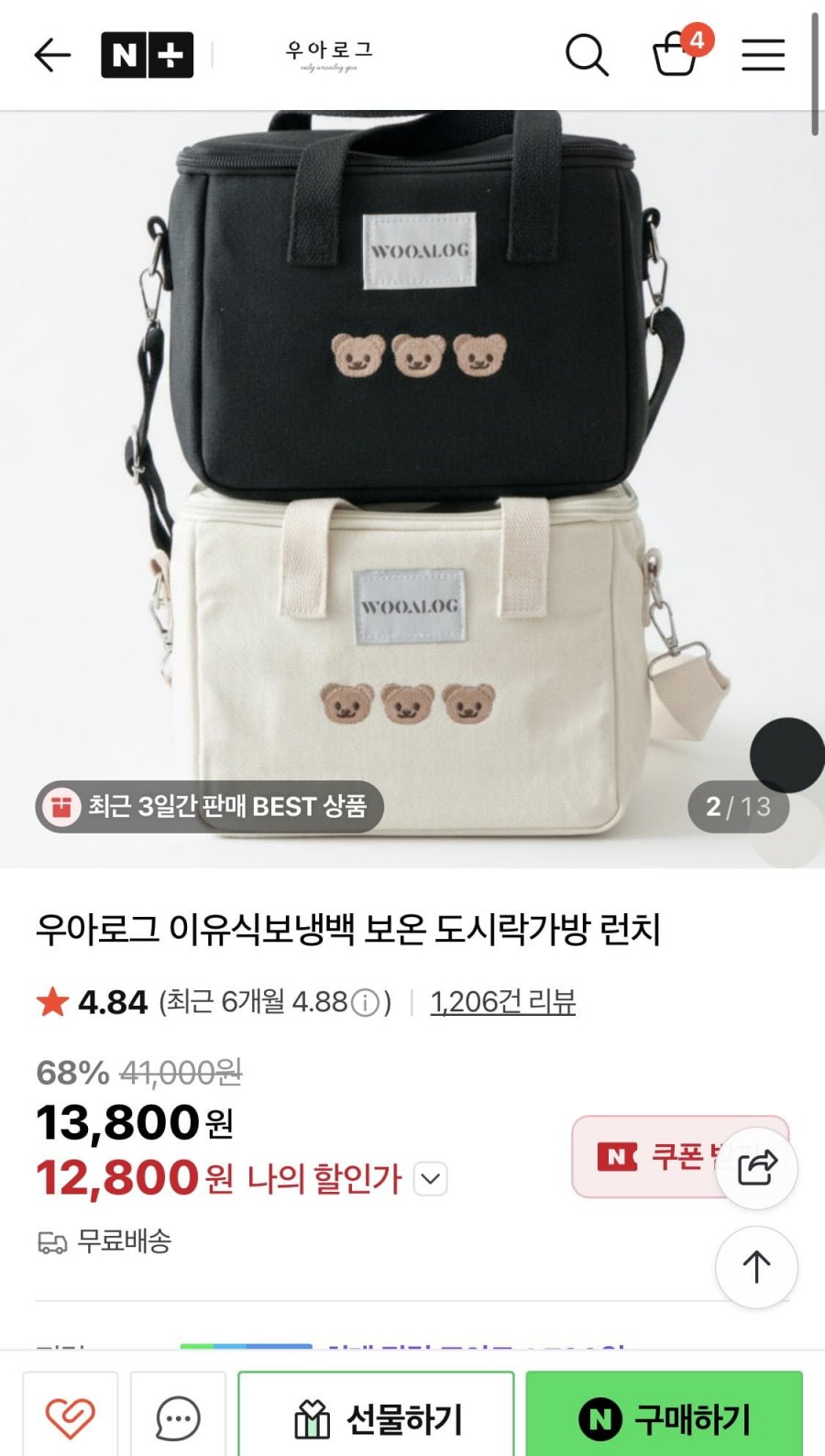Go back with the arrow icon
825x1456 pixels.
(52, 55)
